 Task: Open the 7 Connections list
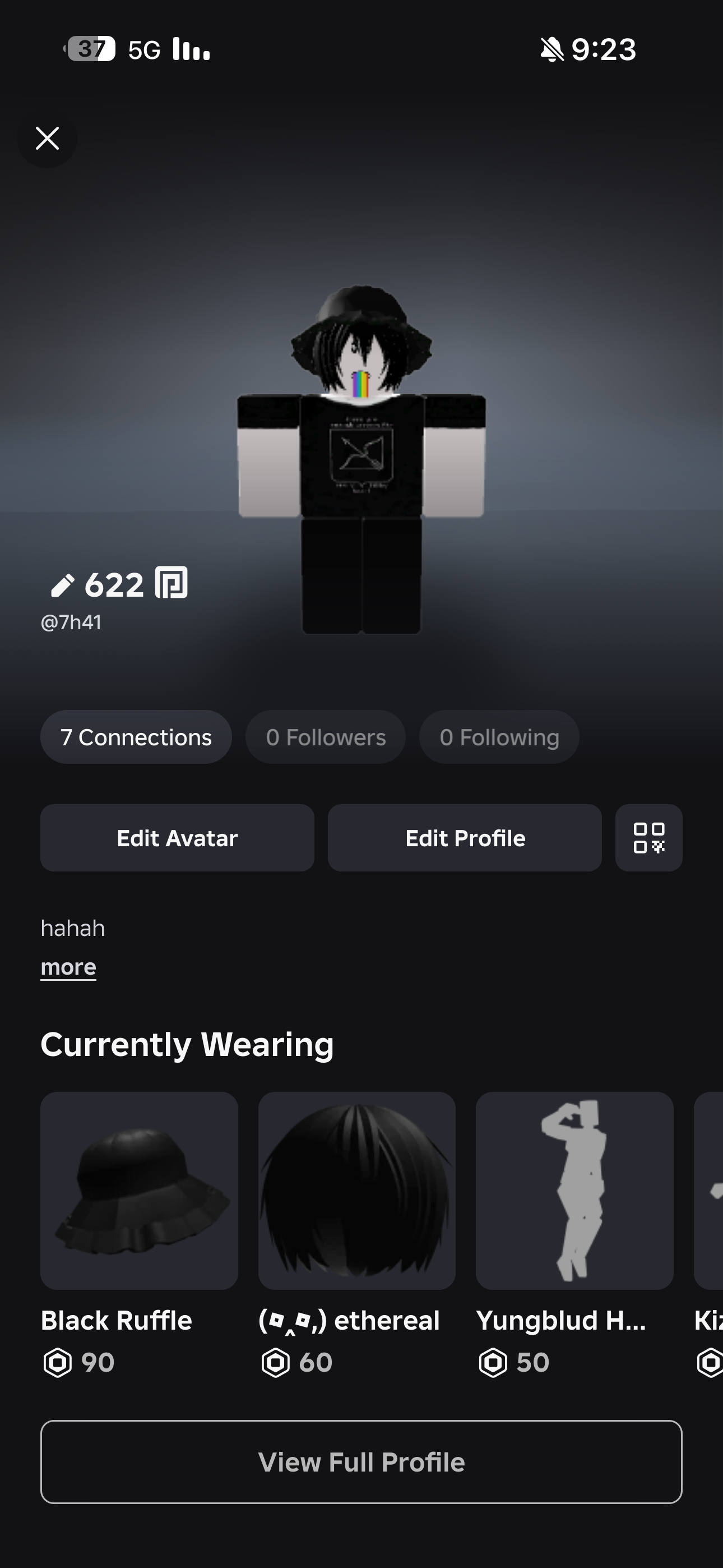click(x=136, y=737)
